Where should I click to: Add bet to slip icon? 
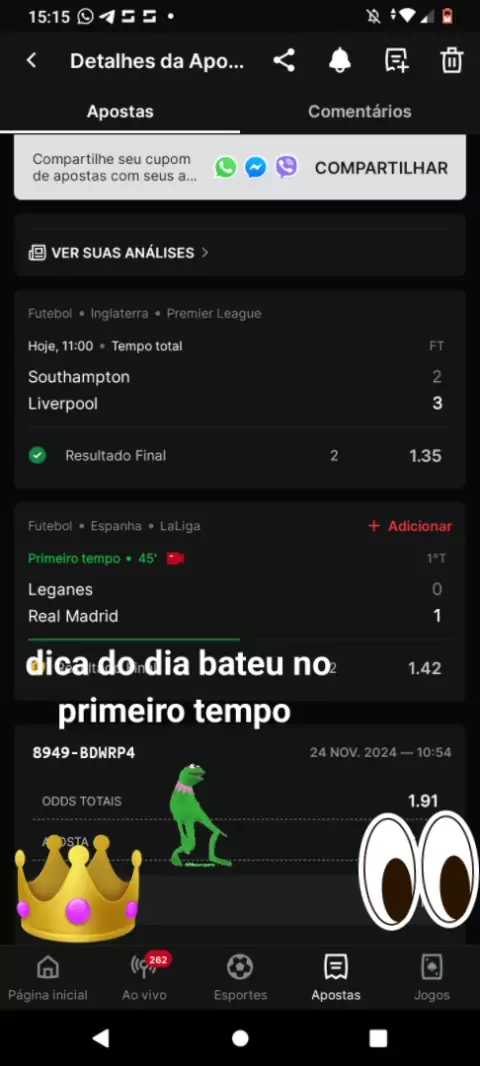point(396,61)
